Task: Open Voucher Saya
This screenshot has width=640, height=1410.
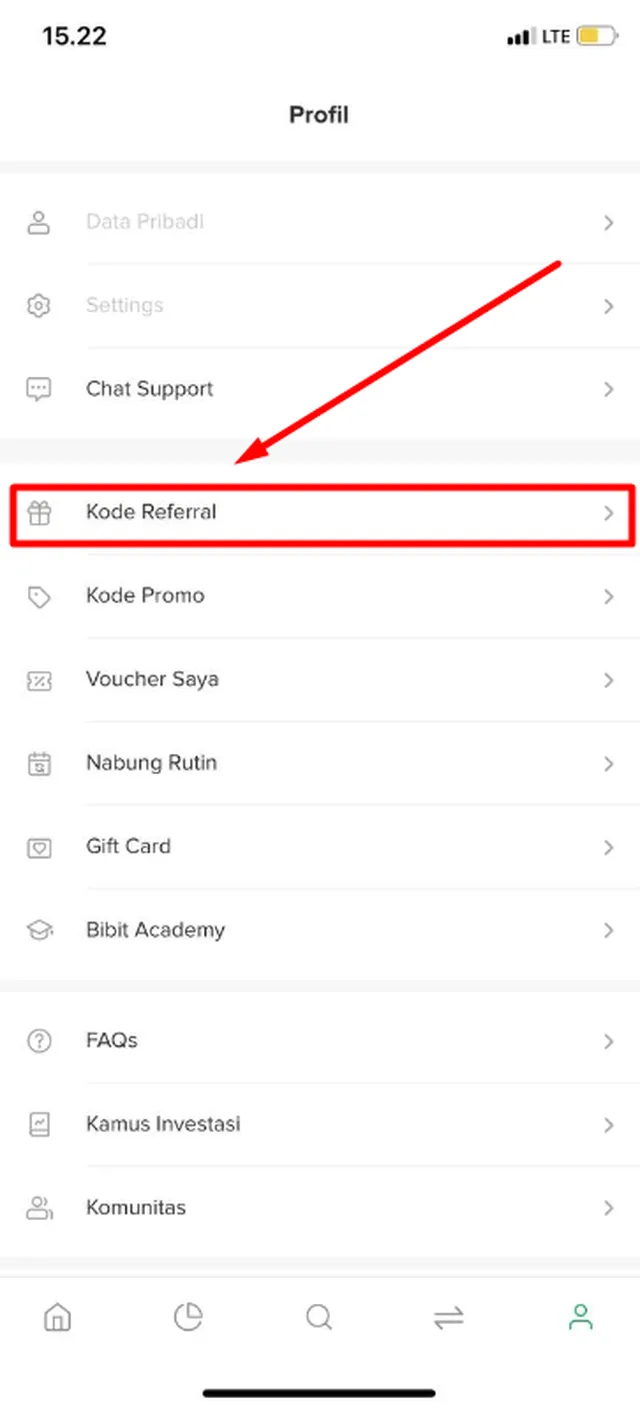Action: pos(320,679)
